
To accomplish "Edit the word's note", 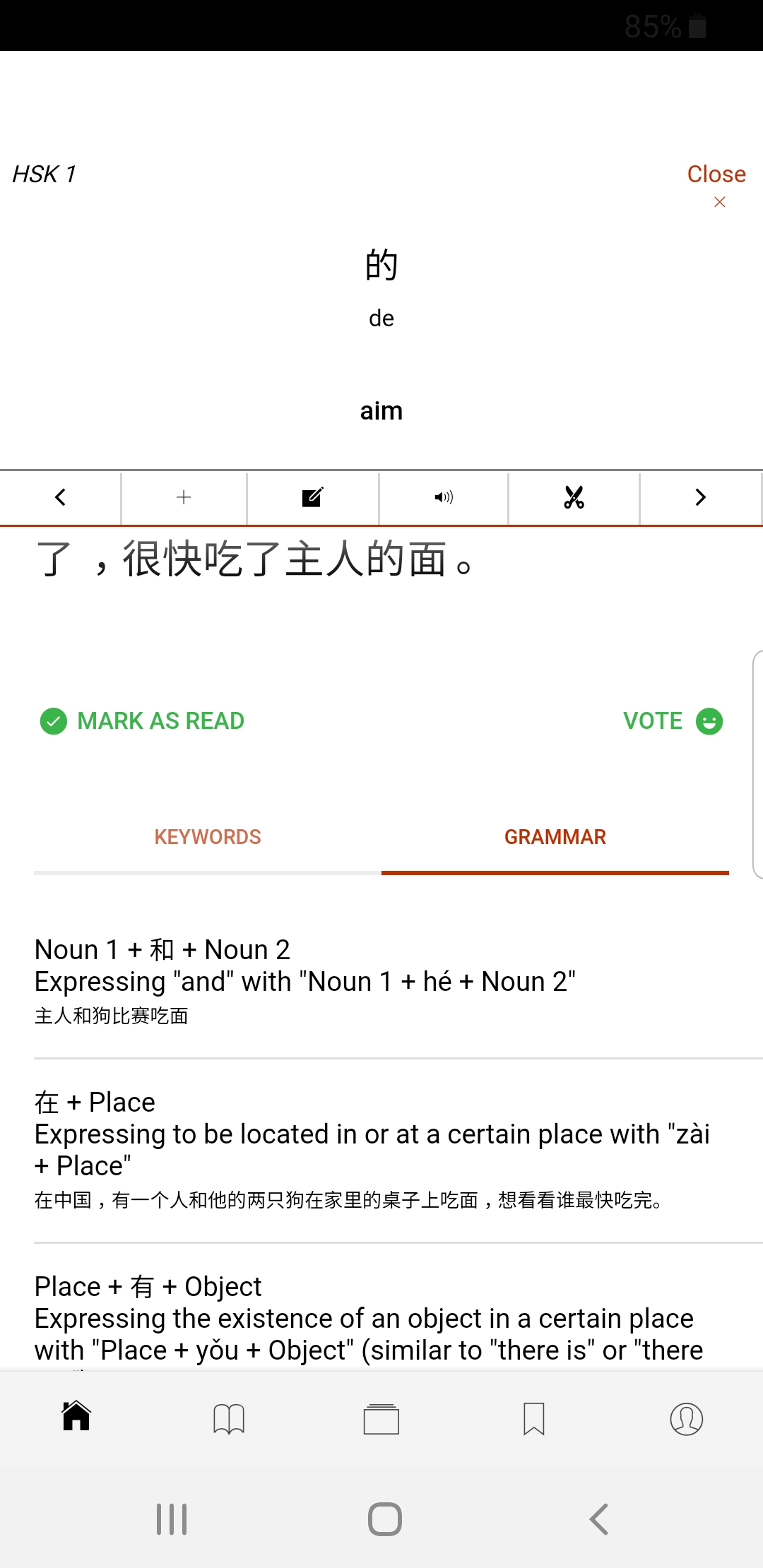I will (312, 497).
